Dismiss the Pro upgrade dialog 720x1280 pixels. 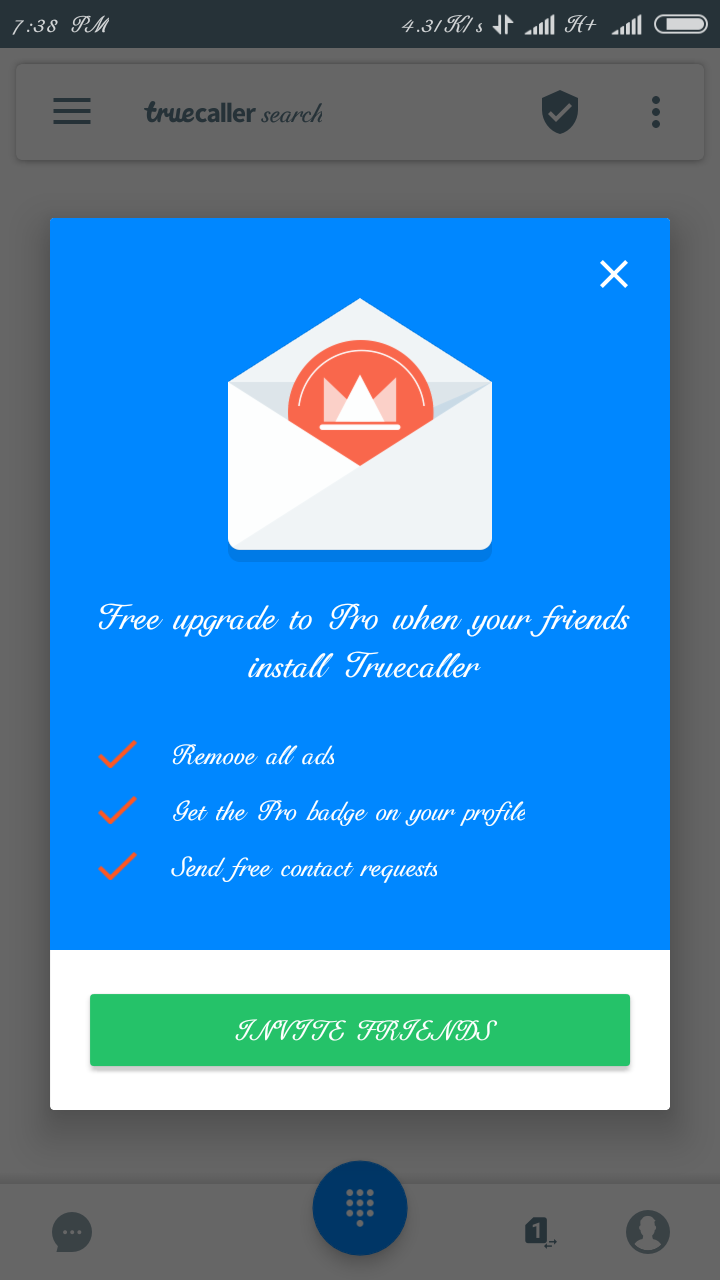(613, 274)
